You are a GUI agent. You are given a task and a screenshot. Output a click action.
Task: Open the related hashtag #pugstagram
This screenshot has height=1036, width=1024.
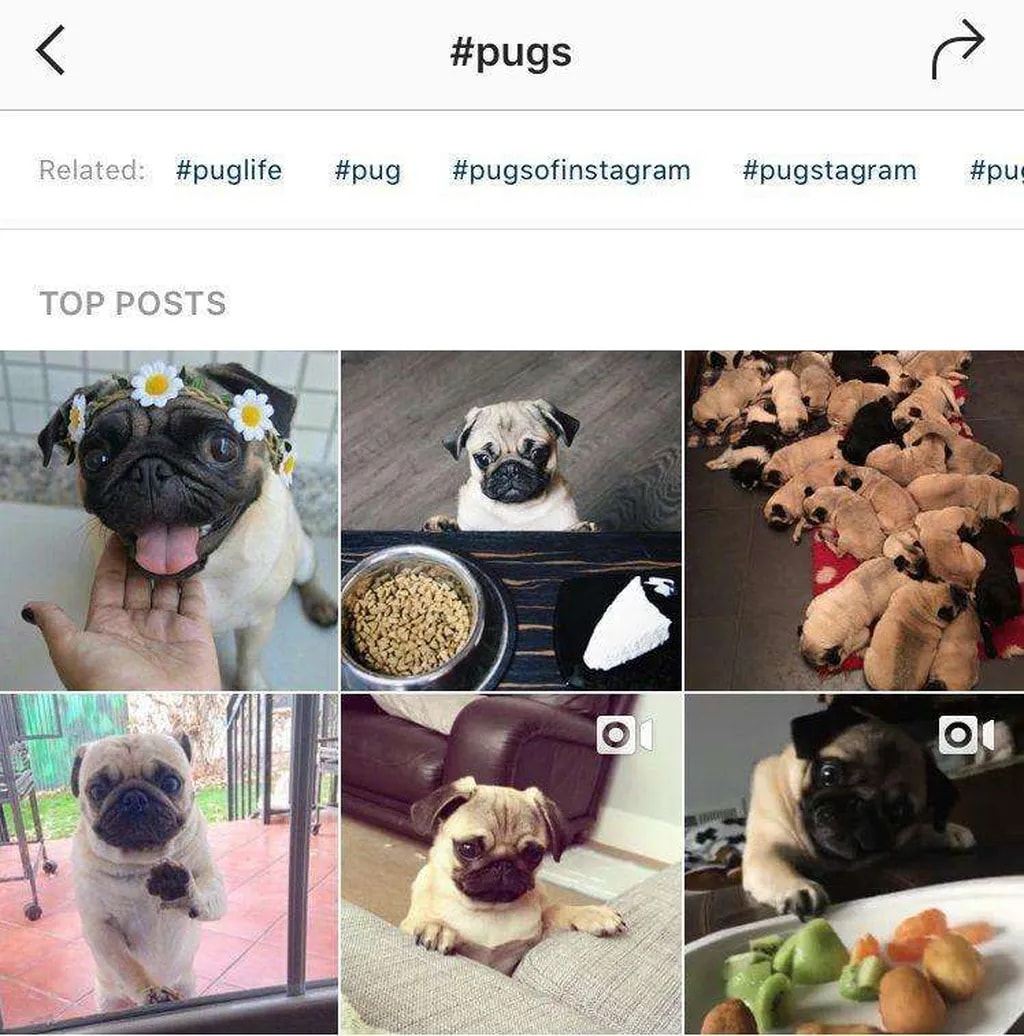tap(829, 170)
